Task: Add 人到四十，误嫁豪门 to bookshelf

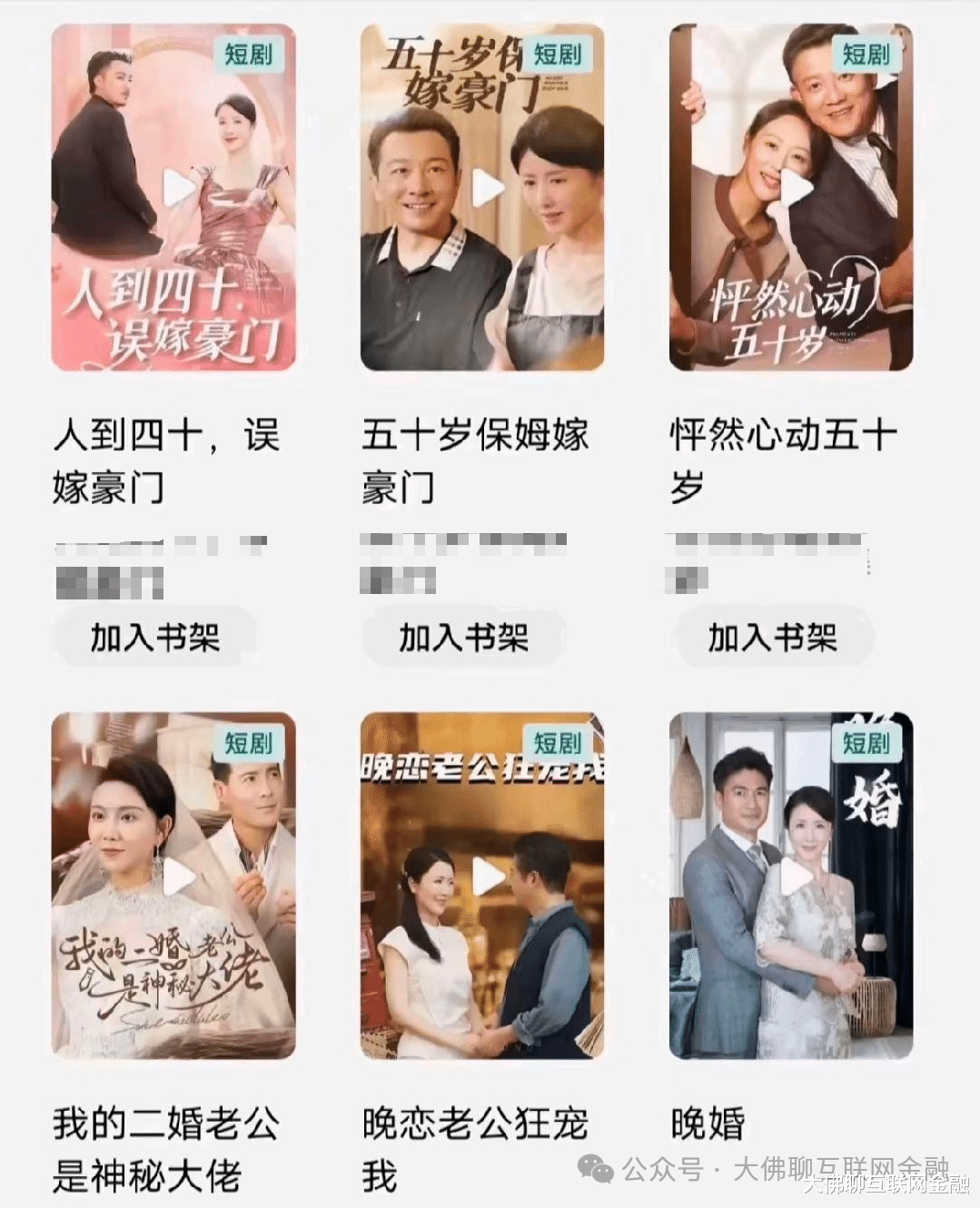Action: coord(155,638)
